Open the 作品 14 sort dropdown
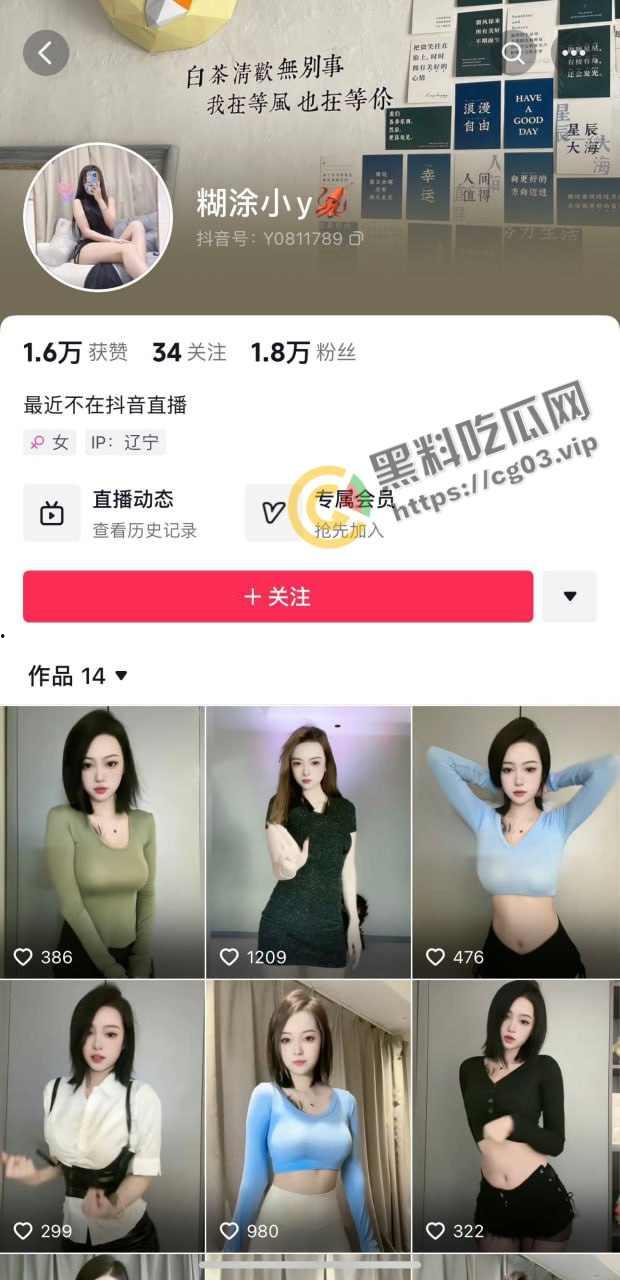This screenshot has width=620, height=1280. (x=78, y=676)
